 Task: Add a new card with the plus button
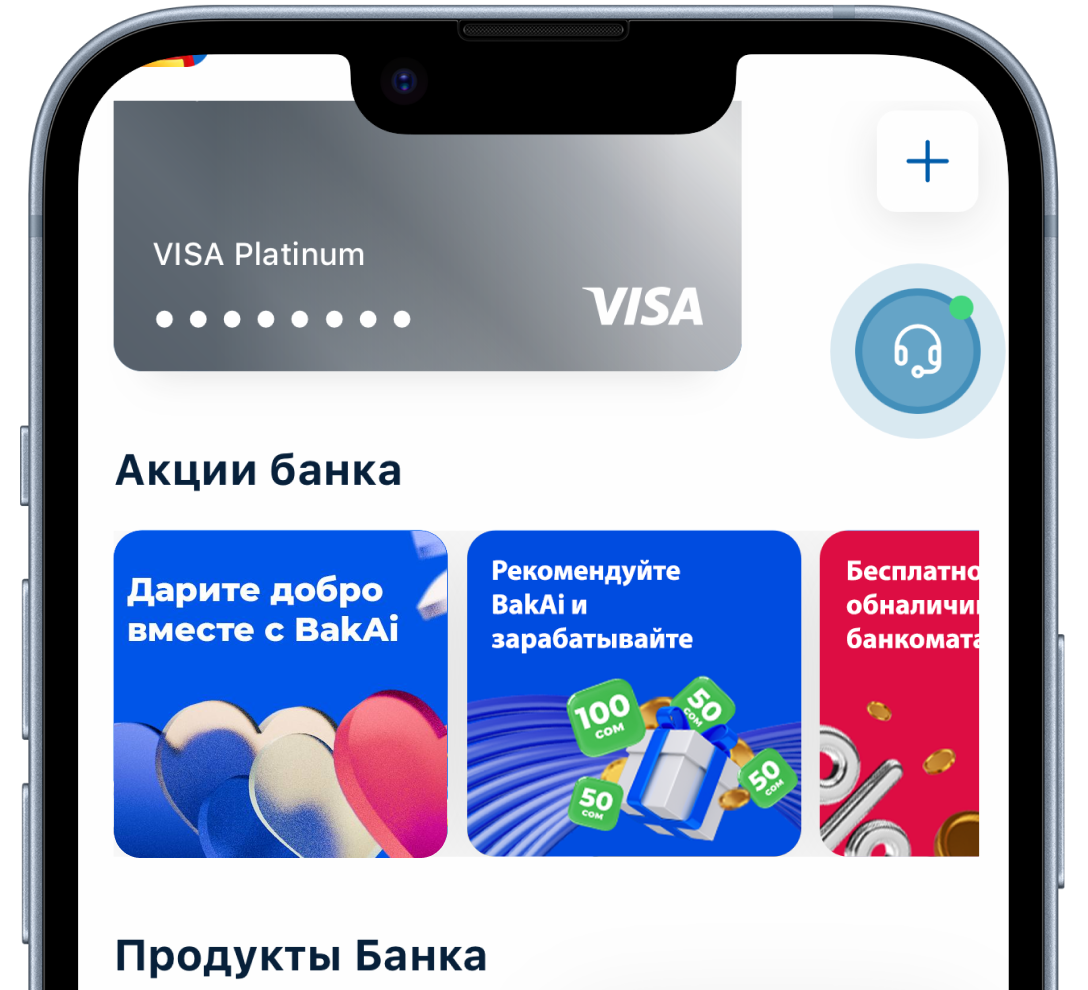pos(927,161)
